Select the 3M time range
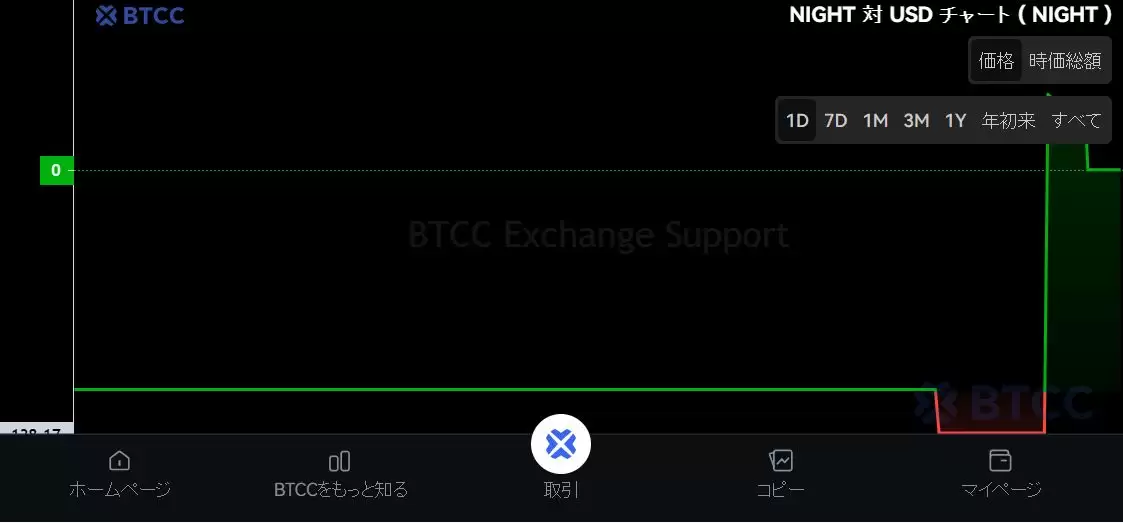 coord(916,121)
